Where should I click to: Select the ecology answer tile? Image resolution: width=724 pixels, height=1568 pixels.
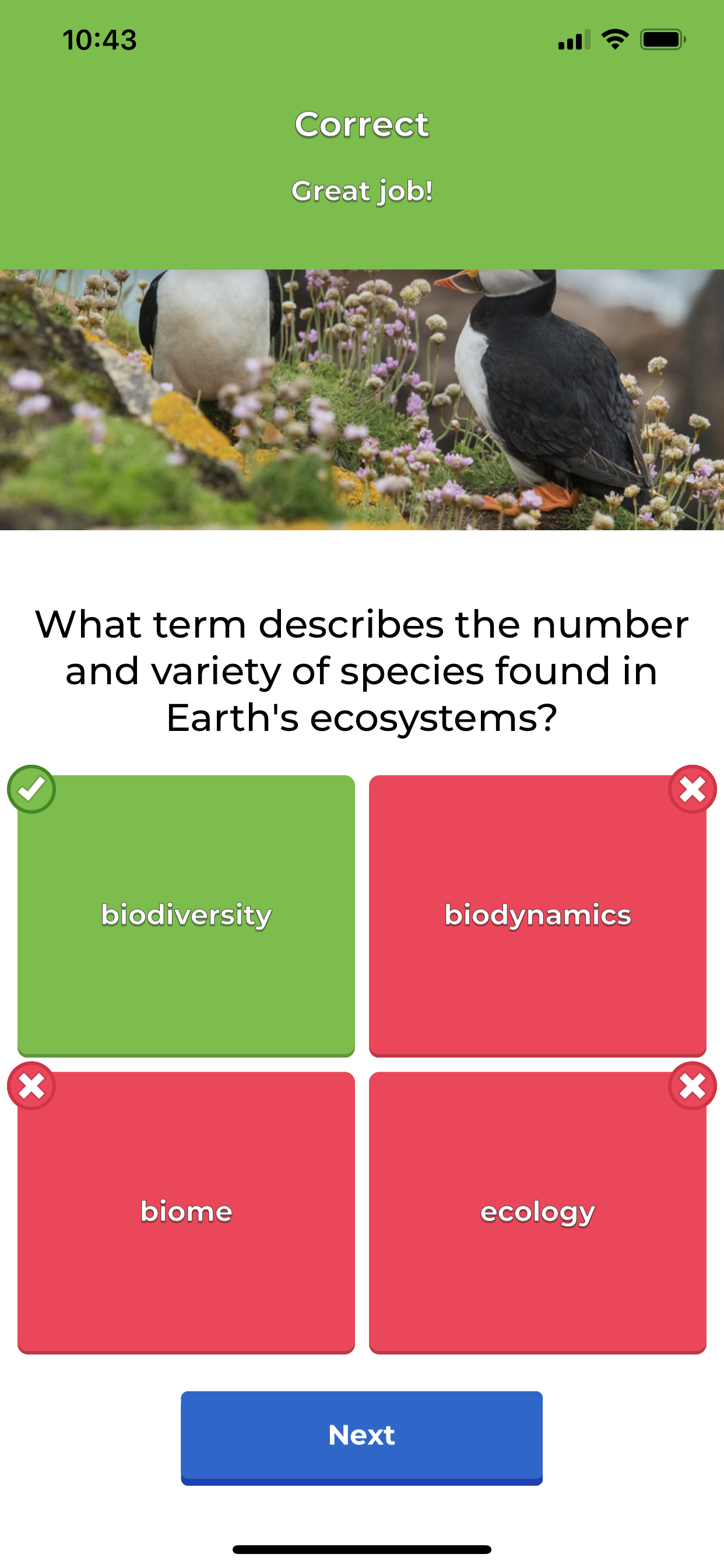(537, 1213)
